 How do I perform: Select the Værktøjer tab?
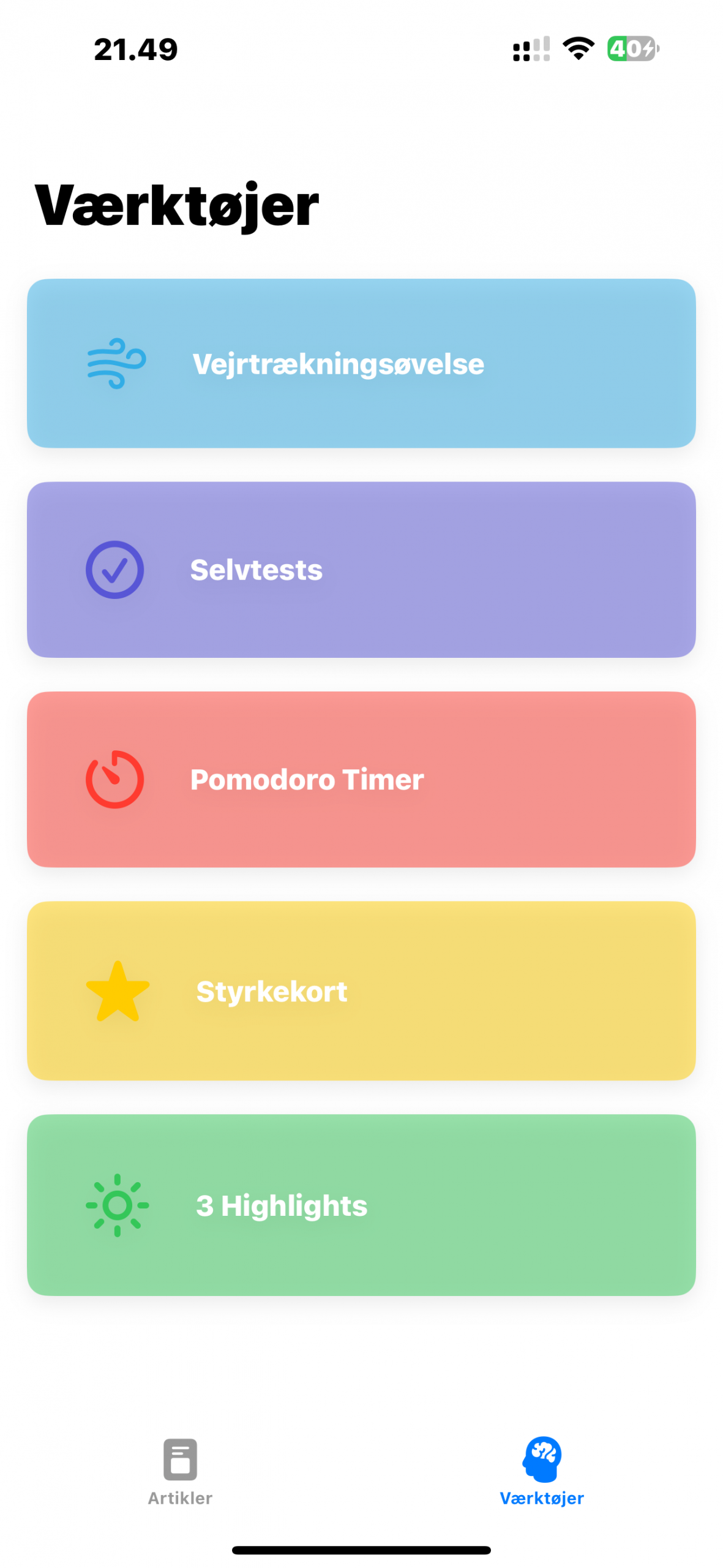click(x=541, y=1471)
